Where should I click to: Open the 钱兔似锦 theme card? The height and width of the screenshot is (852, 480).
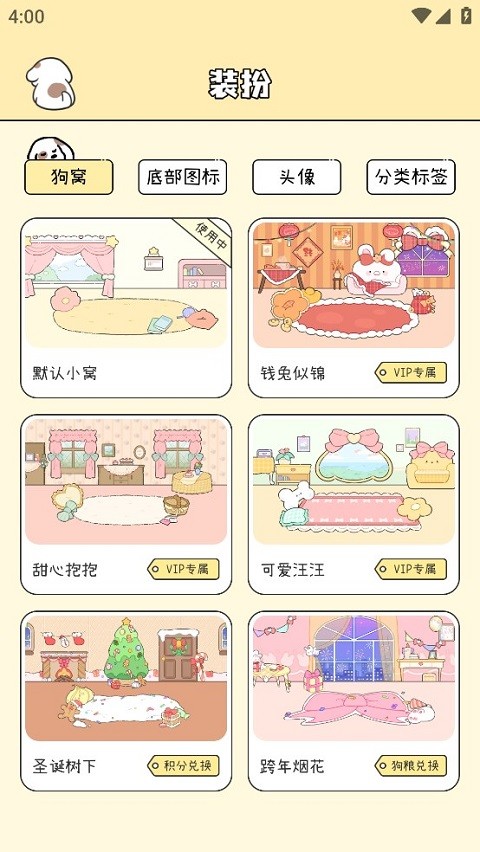click(x=354, y=308)
